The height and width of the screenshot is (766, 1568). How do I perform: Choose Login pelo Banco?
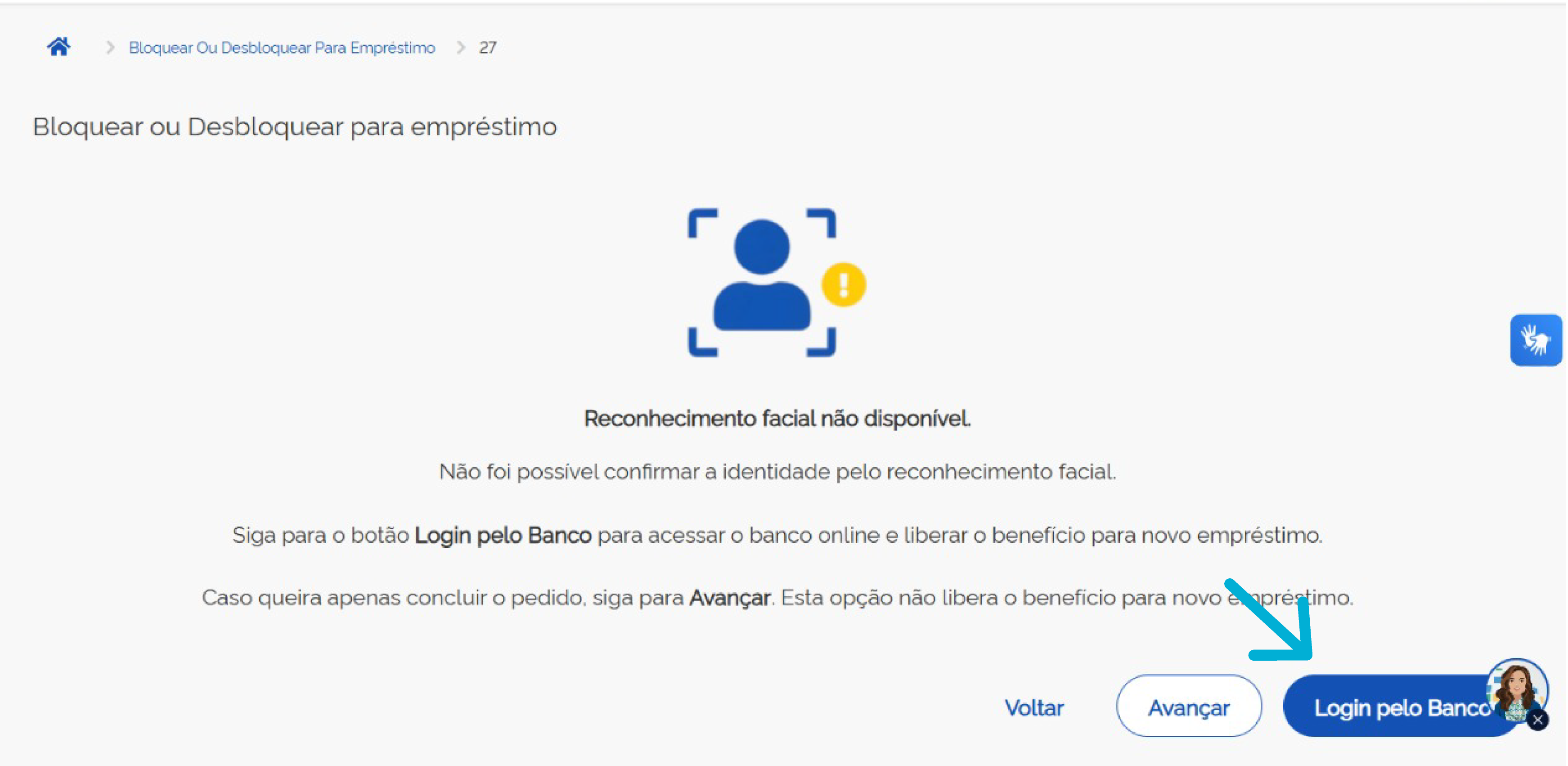pyautogui.click(x=1388, y=707)
